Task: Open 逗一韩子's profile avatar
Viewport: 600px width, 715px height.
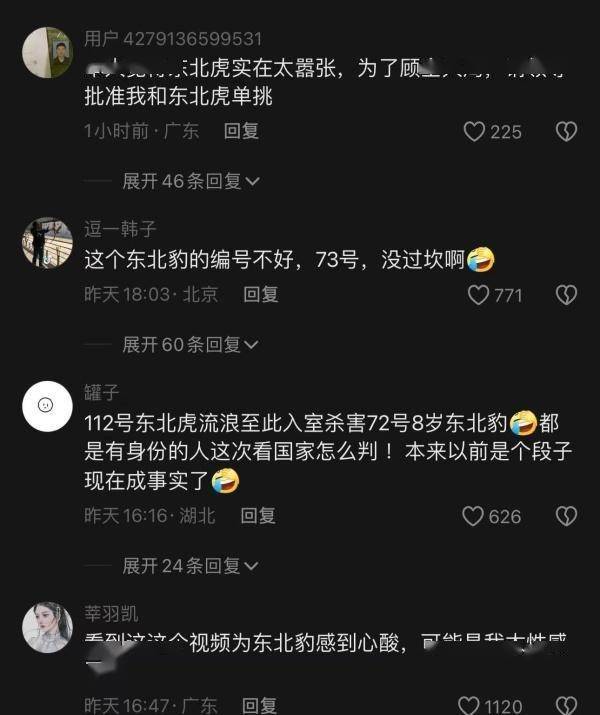Action: pos(47,243)
